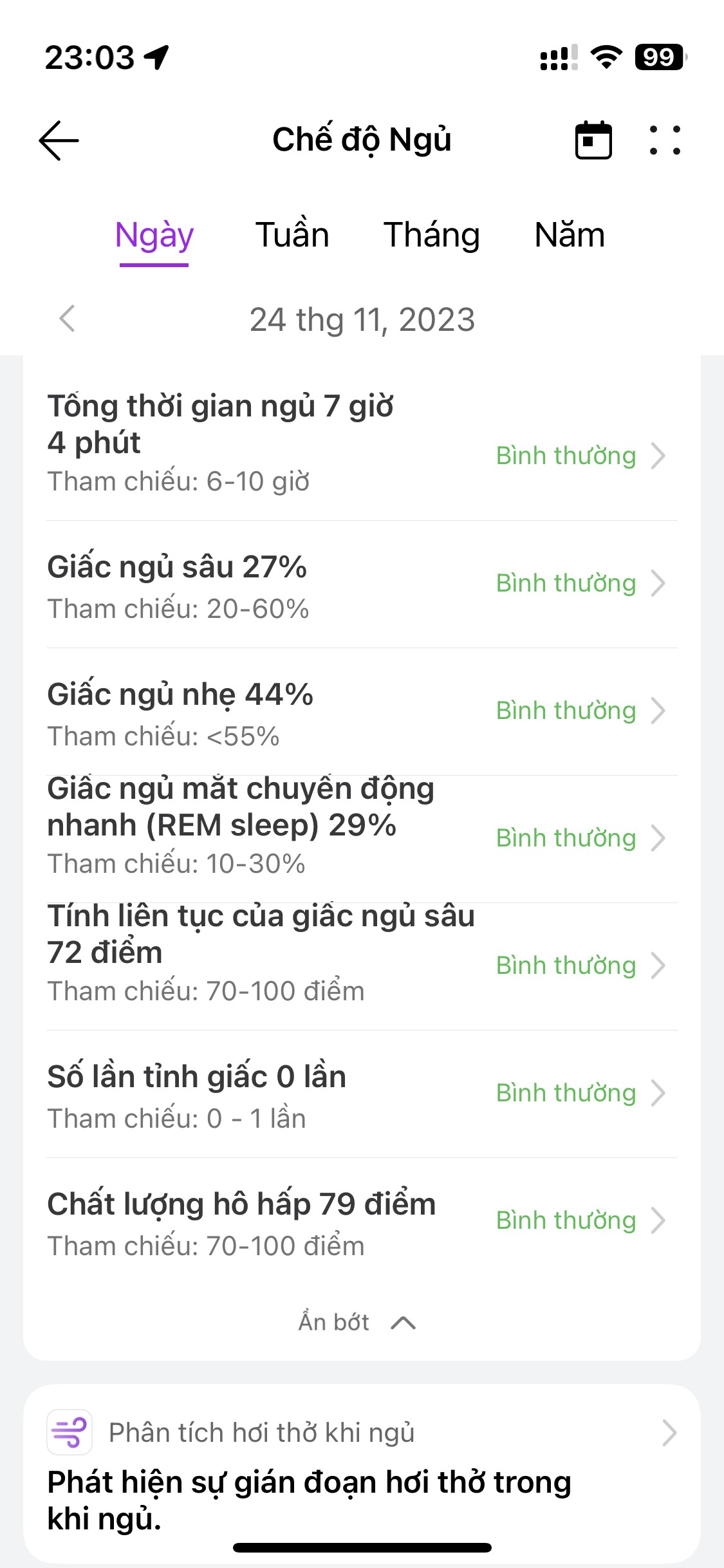View Số lần tỉnh giấc details
The height and width of the screenshot is (1568, 724).
point(362,1094)
